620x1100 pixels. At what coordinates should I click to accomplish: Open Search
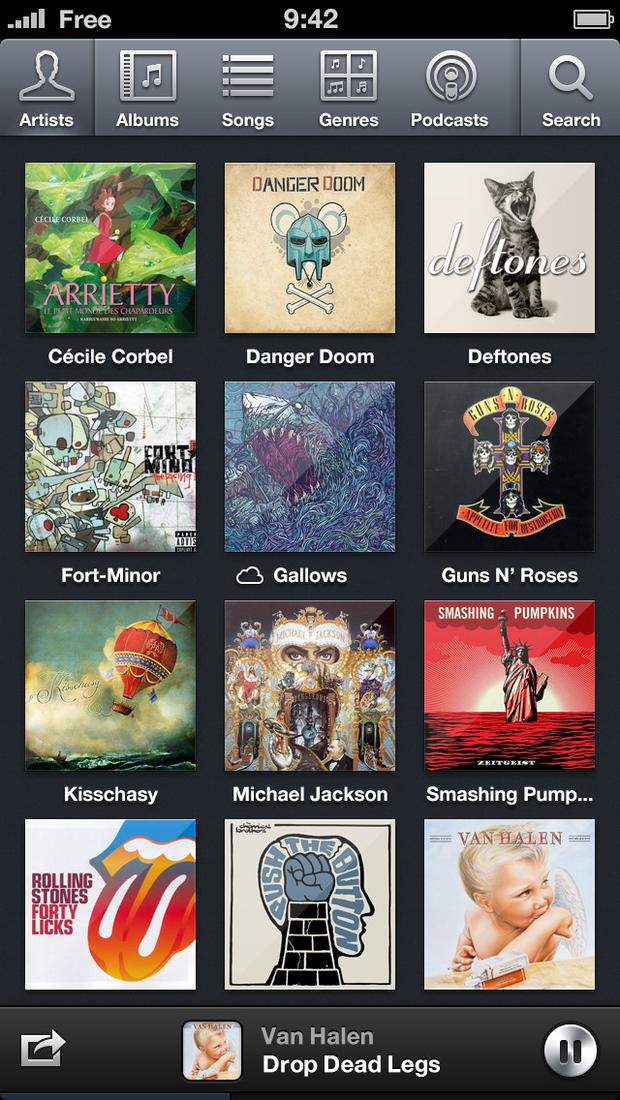click(571, 88)
